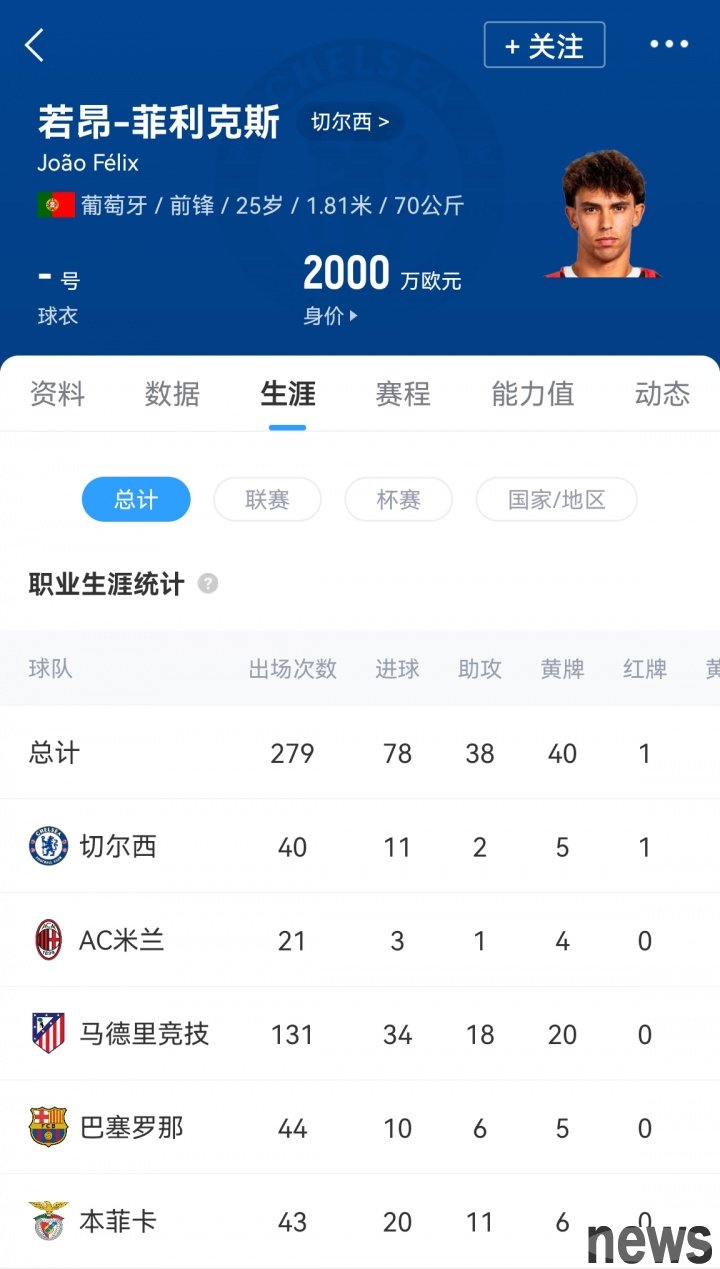Expand the 身价 market value details
The height and width of the screenshot is (1269, 720).
(x=331, y=316)
